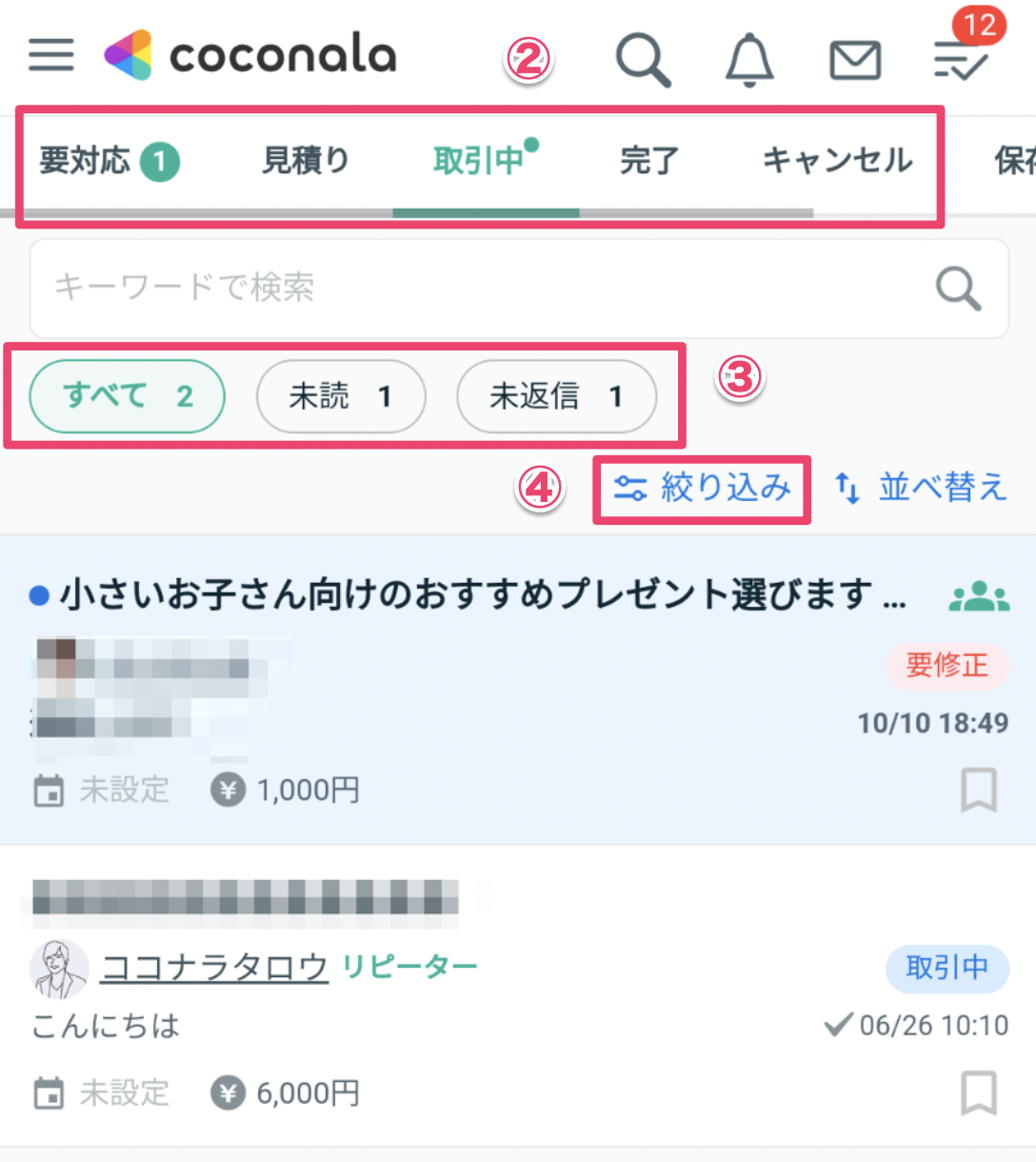Open the hamburger menu

[x=51, y=55]
